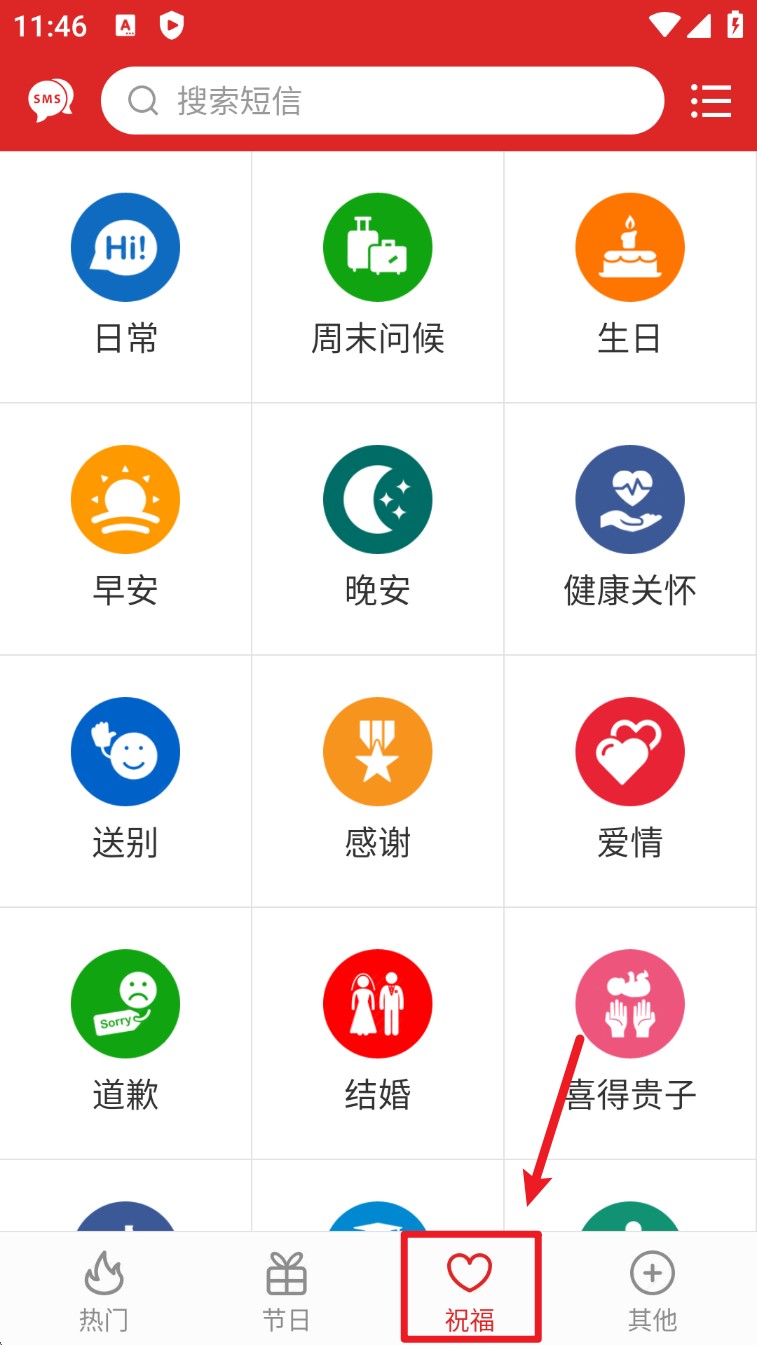Open the 道歉 category

125,1033
